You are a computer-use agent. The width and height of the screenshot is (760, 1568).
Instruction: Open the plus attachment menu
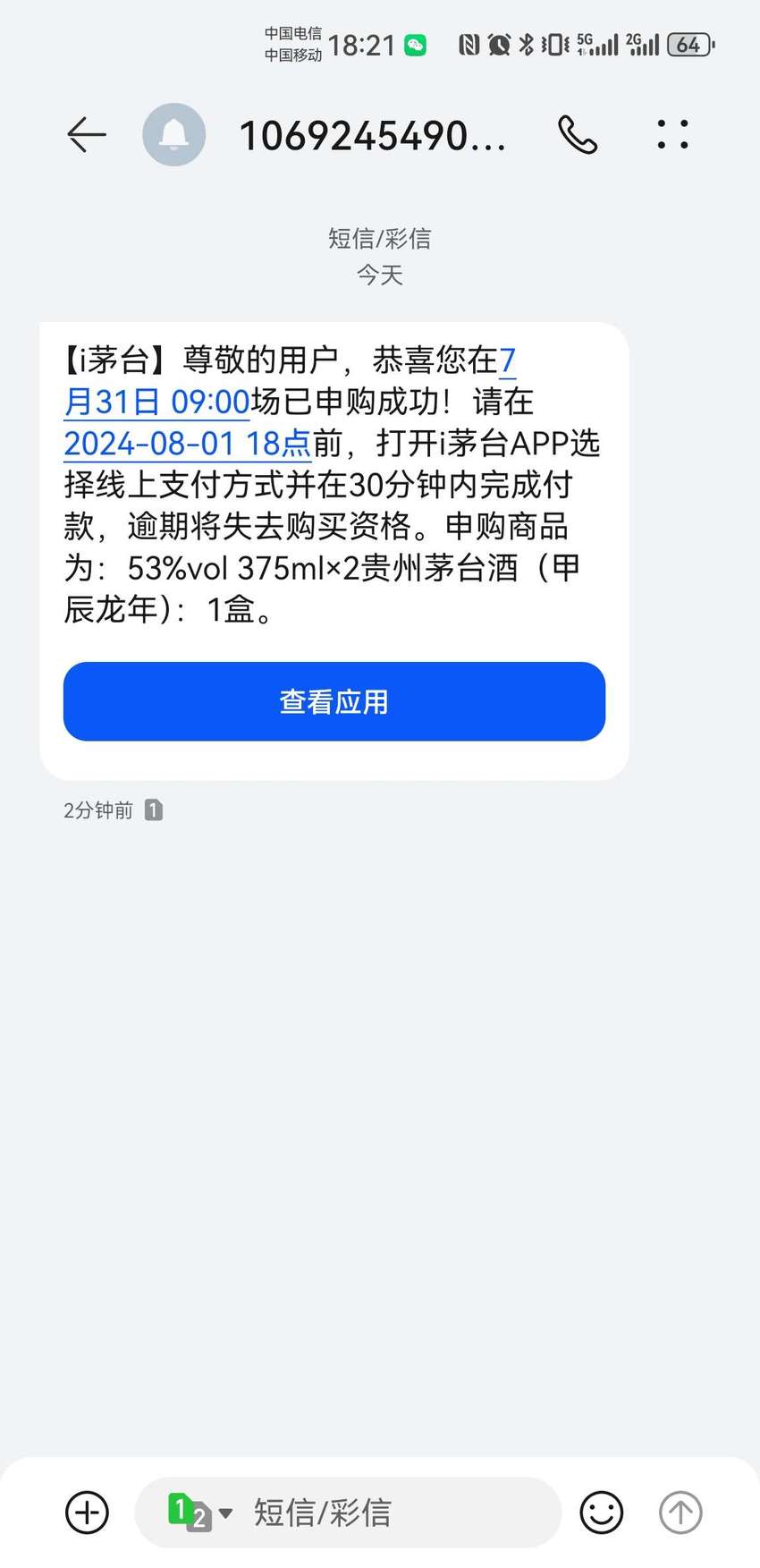87,1513
